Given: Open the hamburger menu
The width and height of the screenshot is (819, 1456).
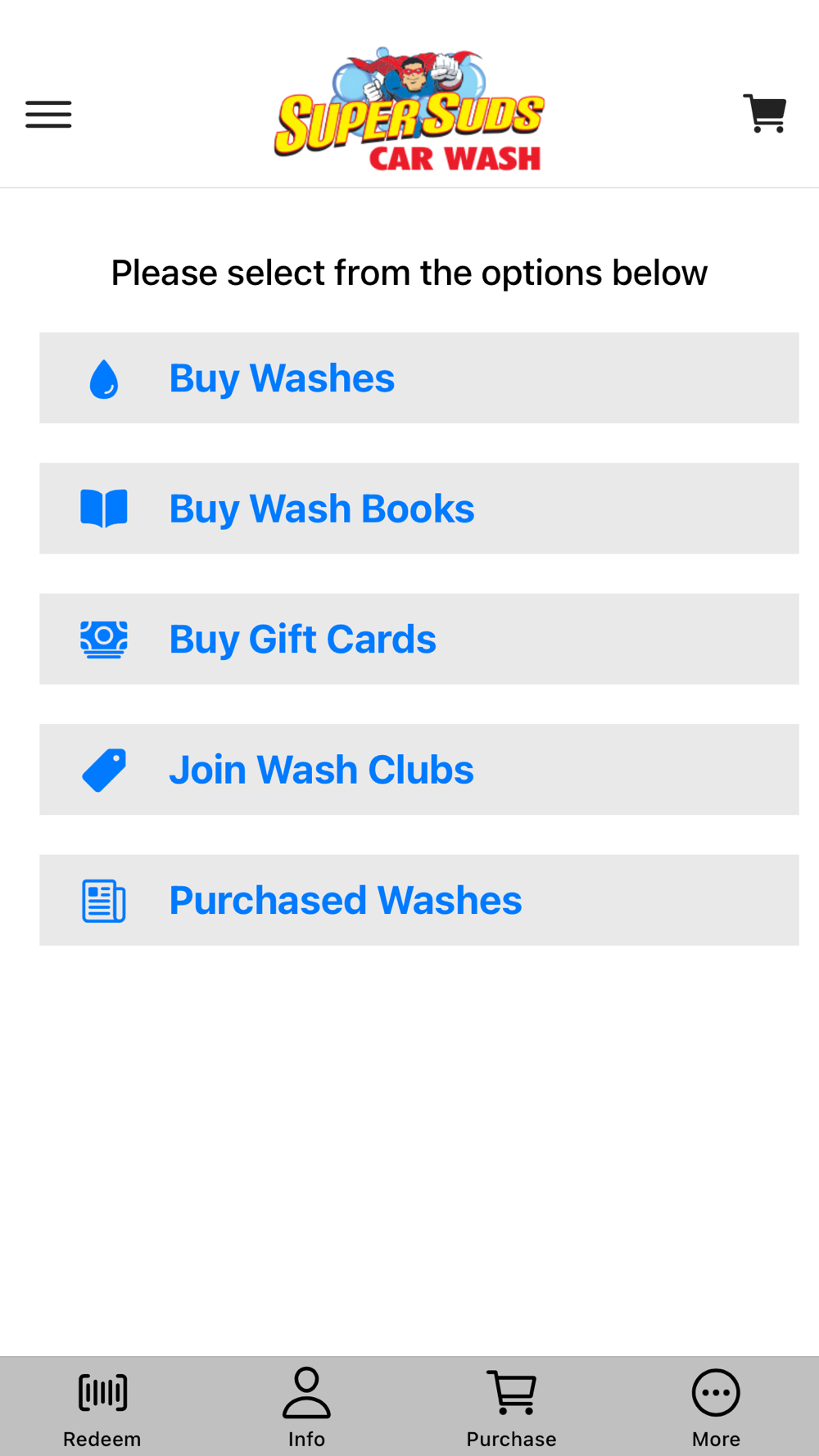Looking at the screenshot, I should (x=48, y=114).
